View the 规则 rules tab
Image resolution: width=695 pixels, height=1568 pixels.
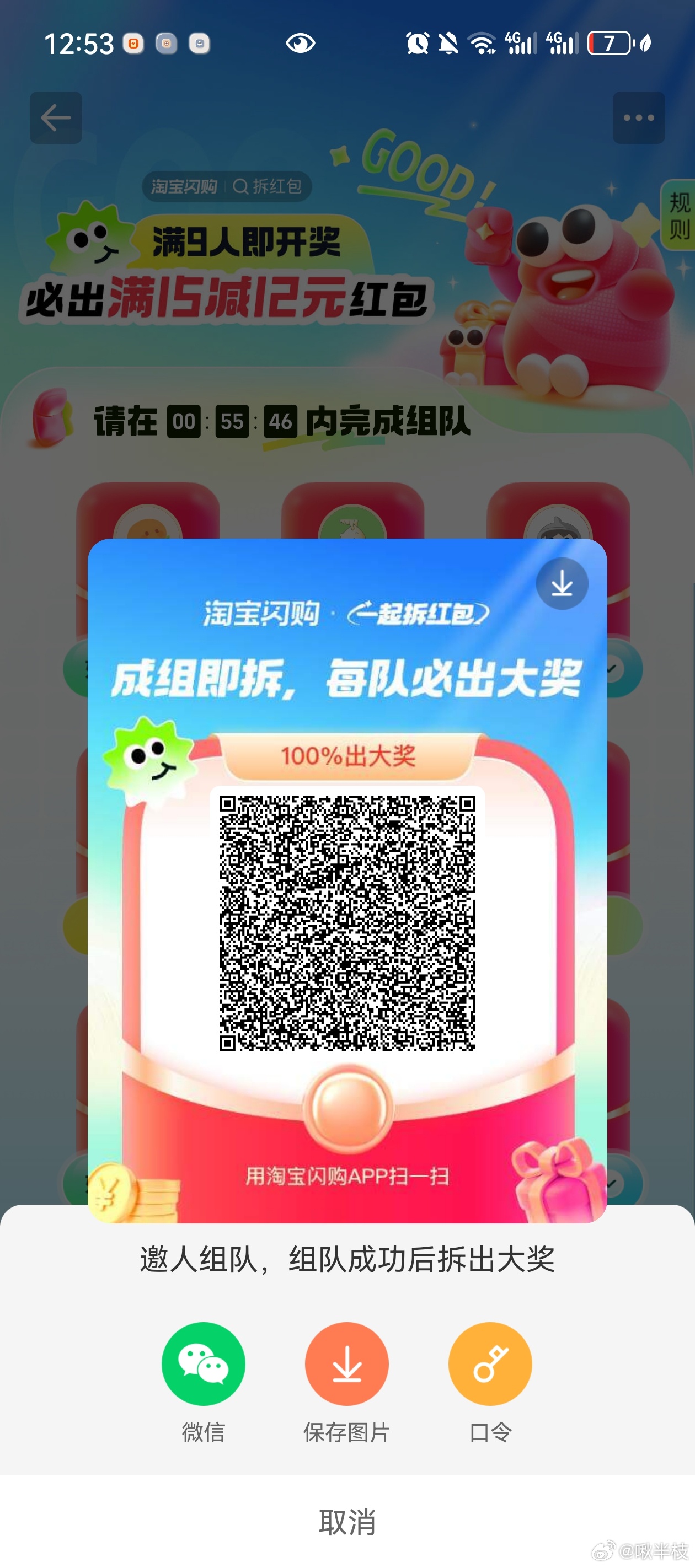[680, 216]
